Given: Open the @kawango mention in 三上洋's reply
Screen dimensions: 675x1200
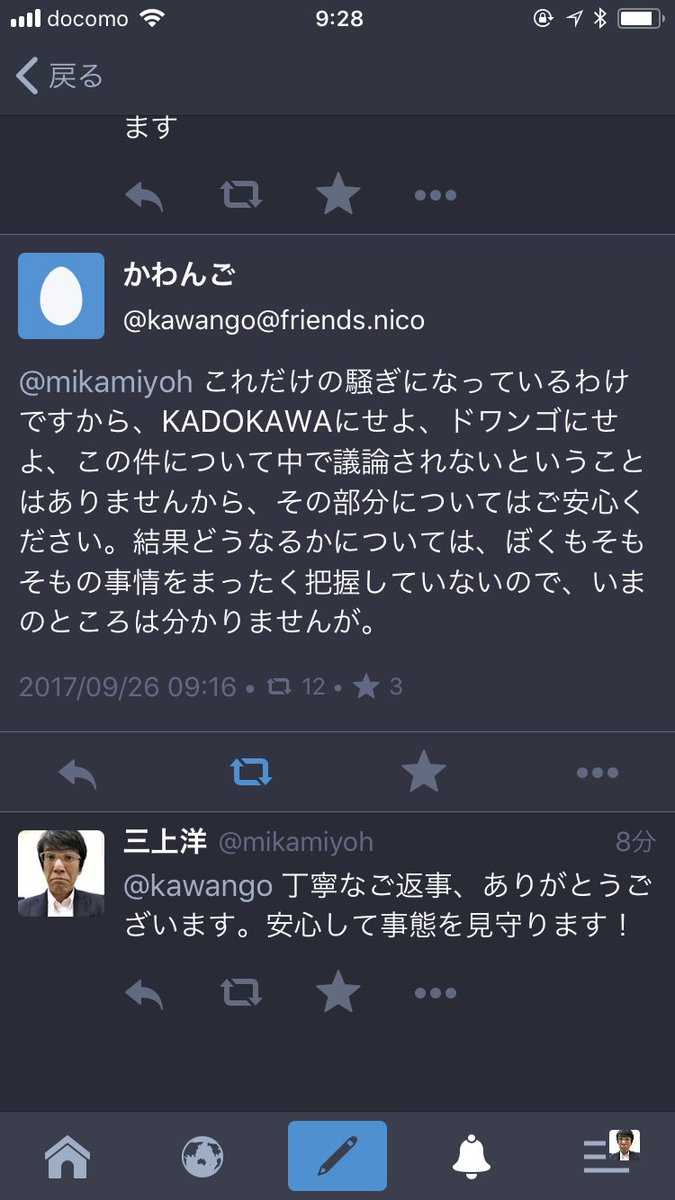Looking at the screenshot, I should (199, 886).
